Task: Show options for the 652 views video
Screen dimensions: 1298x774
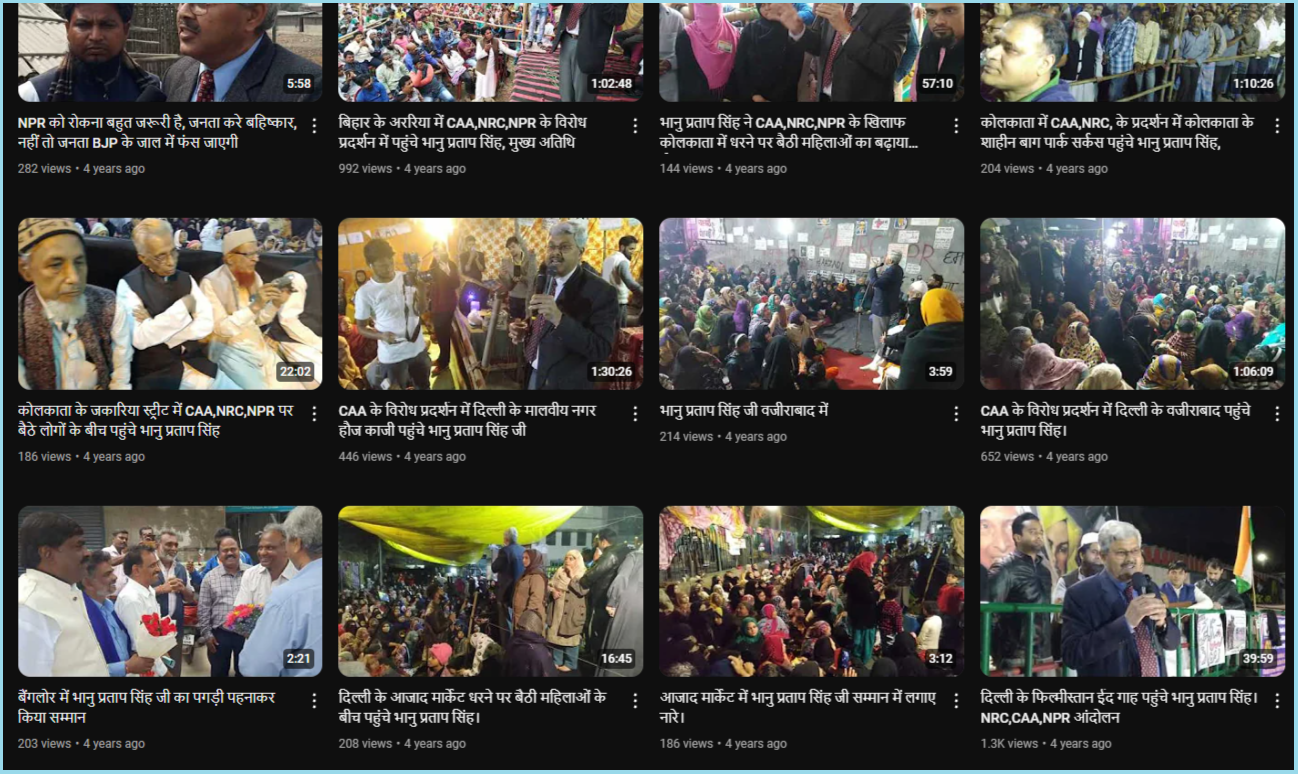Action: 1277,414
